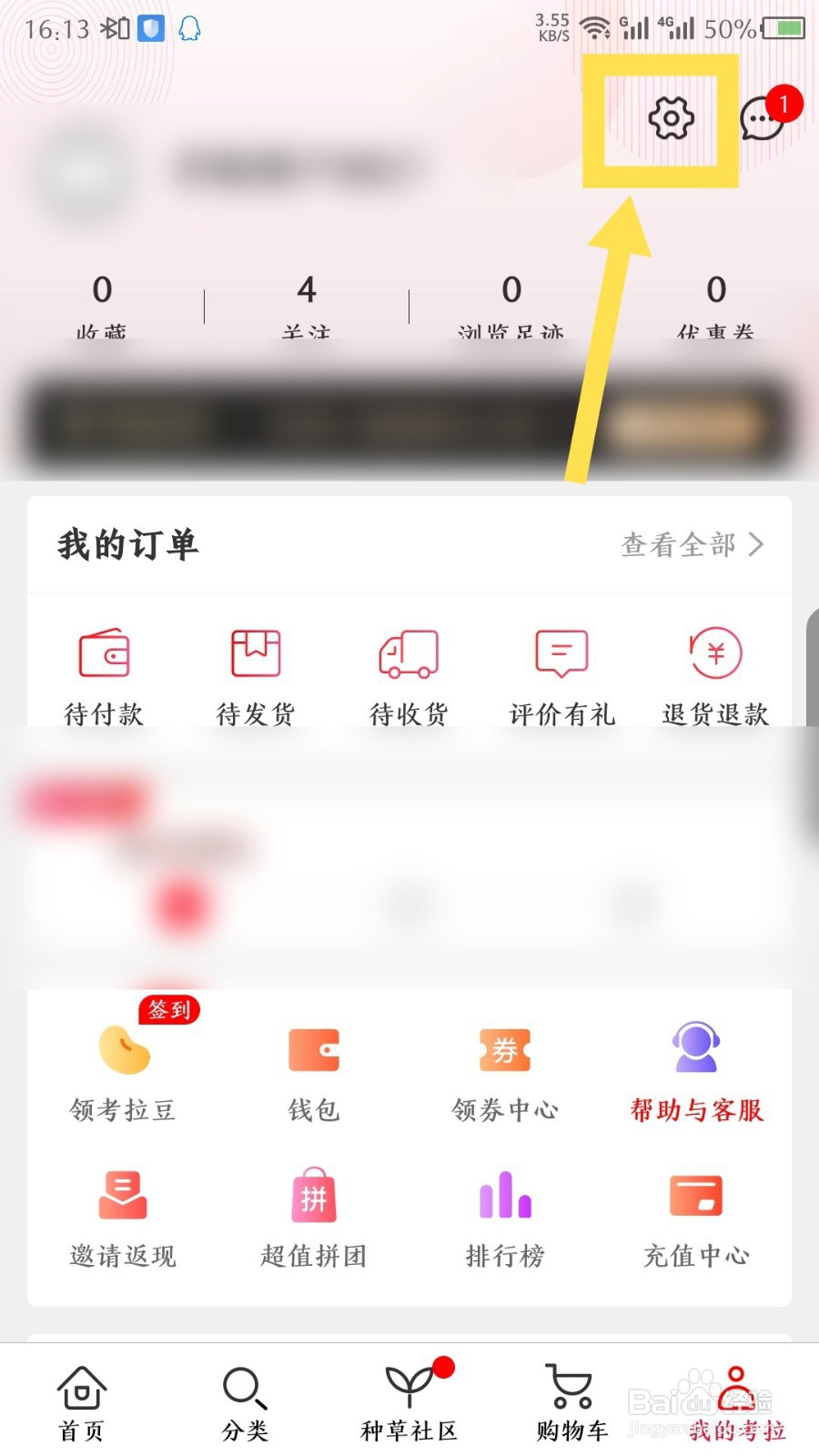This screenshot has height=1456, width=819.
Task: Open the 充值中心 recharge center icon
Action: point(695,1195)
